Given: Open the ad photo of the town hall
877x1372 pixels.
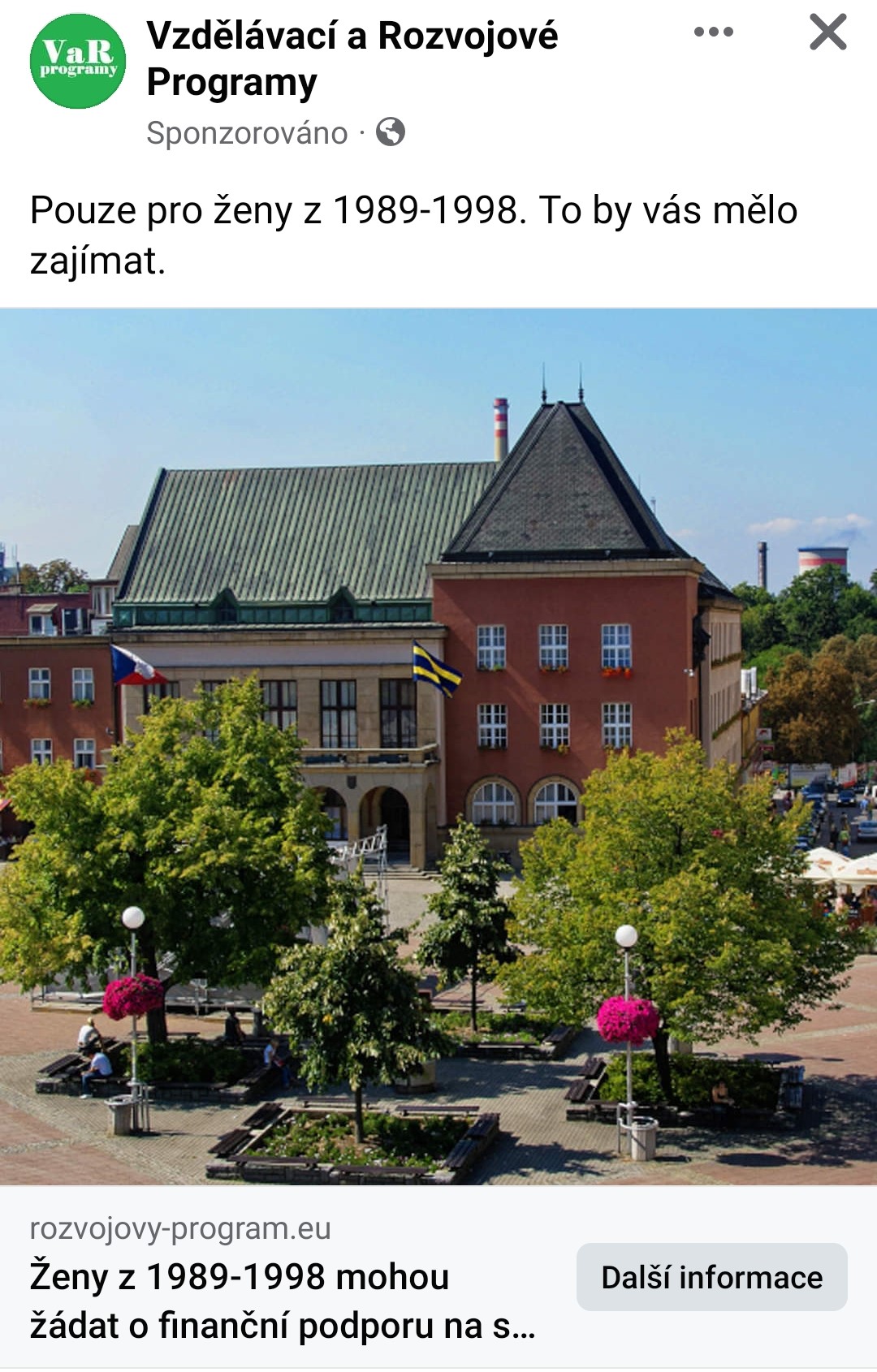Looking at the screenshot, I should point(438,747).
